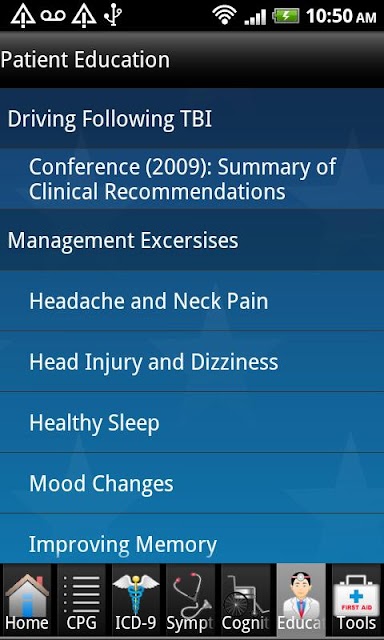The image size is (384, 640).
Task: Open Improving Memory
Action: [192, 539]
